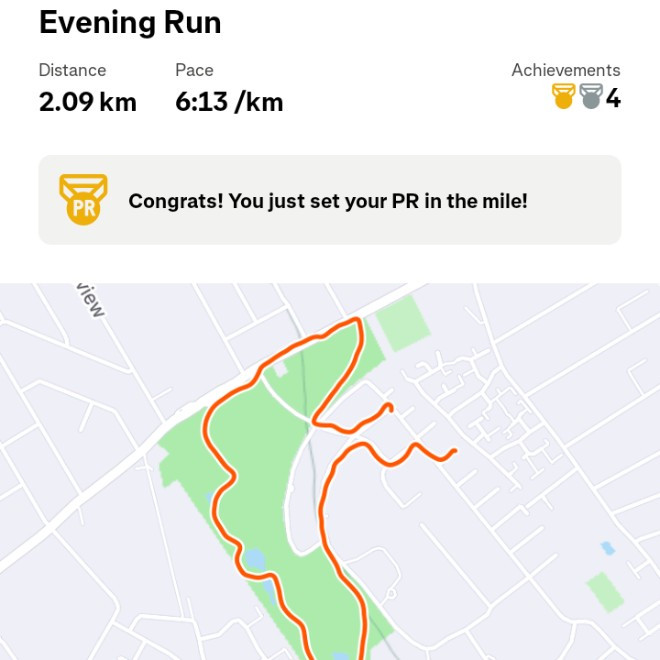
Task: Open the run route map
Action: pyautogui.click(x=330, y=470)
